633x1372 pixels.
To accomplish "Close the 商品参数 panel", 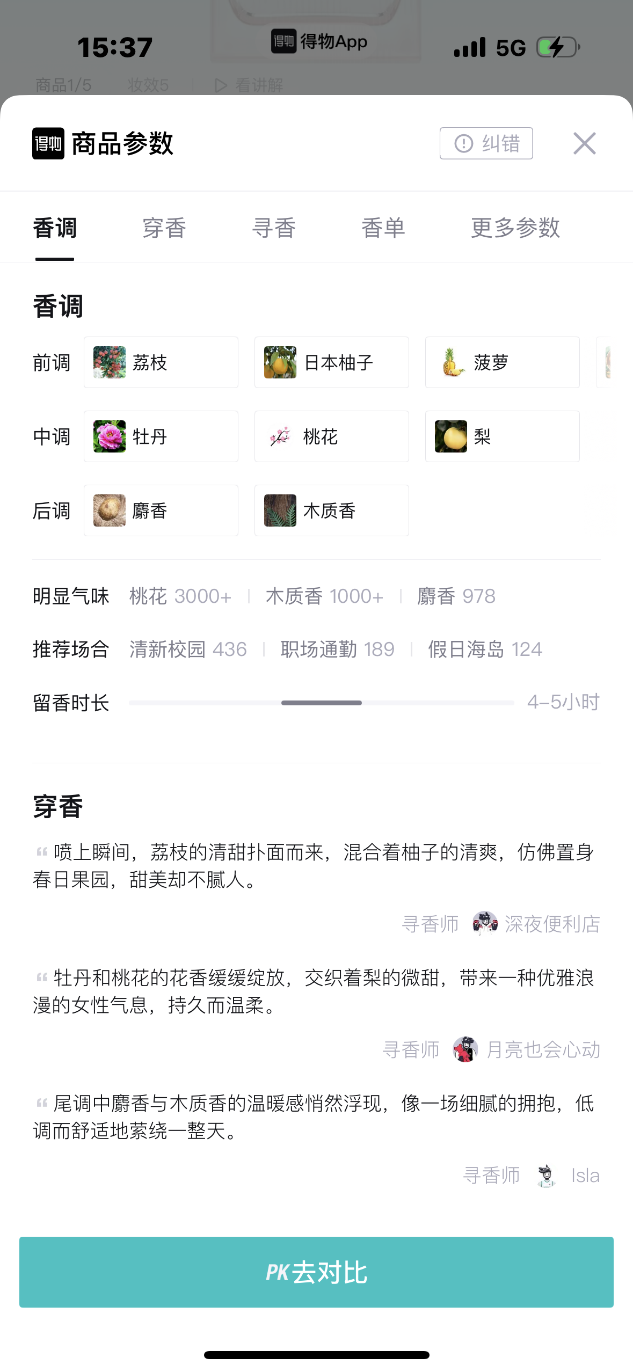I will 584,143.
